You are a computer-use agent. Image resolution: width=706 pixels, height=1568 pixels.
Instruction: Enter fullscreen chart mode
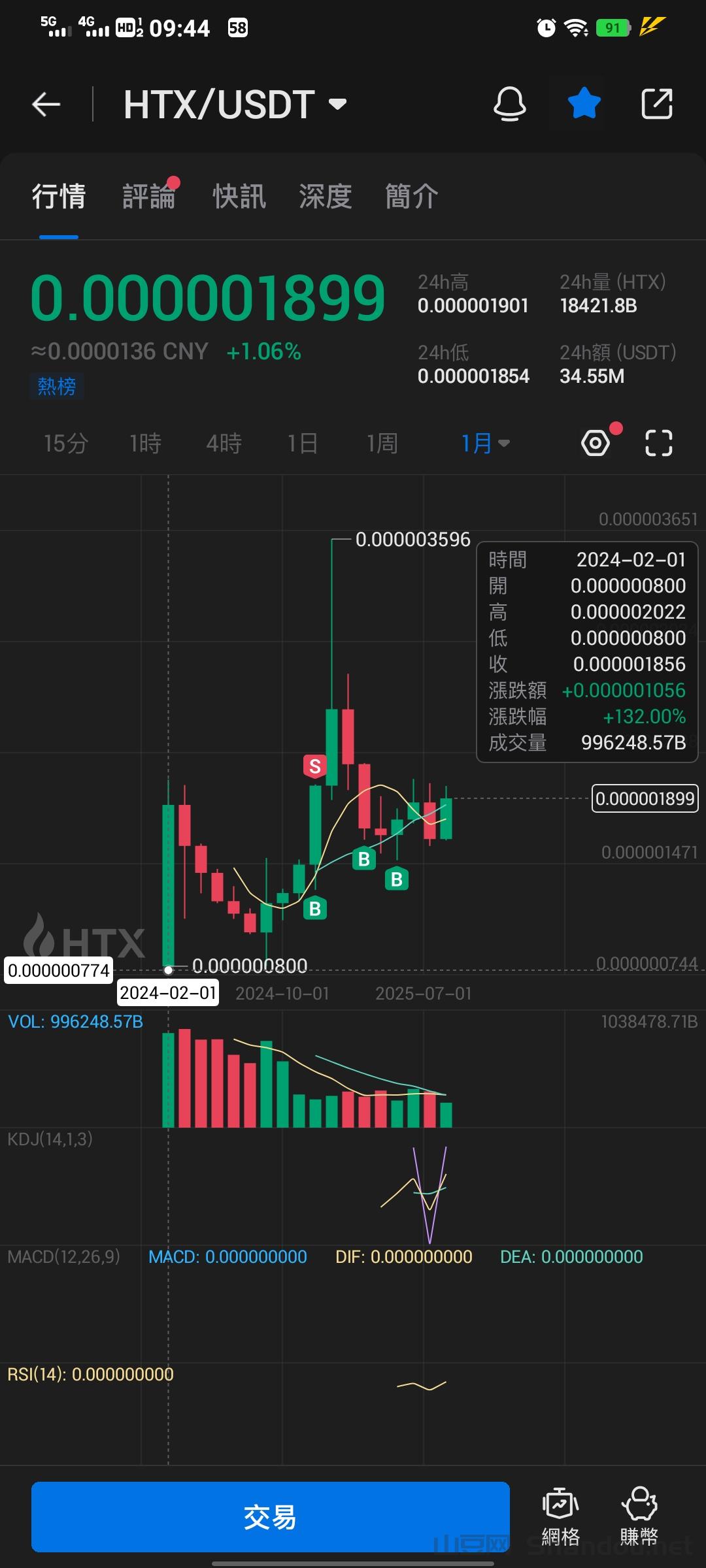click(658, 444)
